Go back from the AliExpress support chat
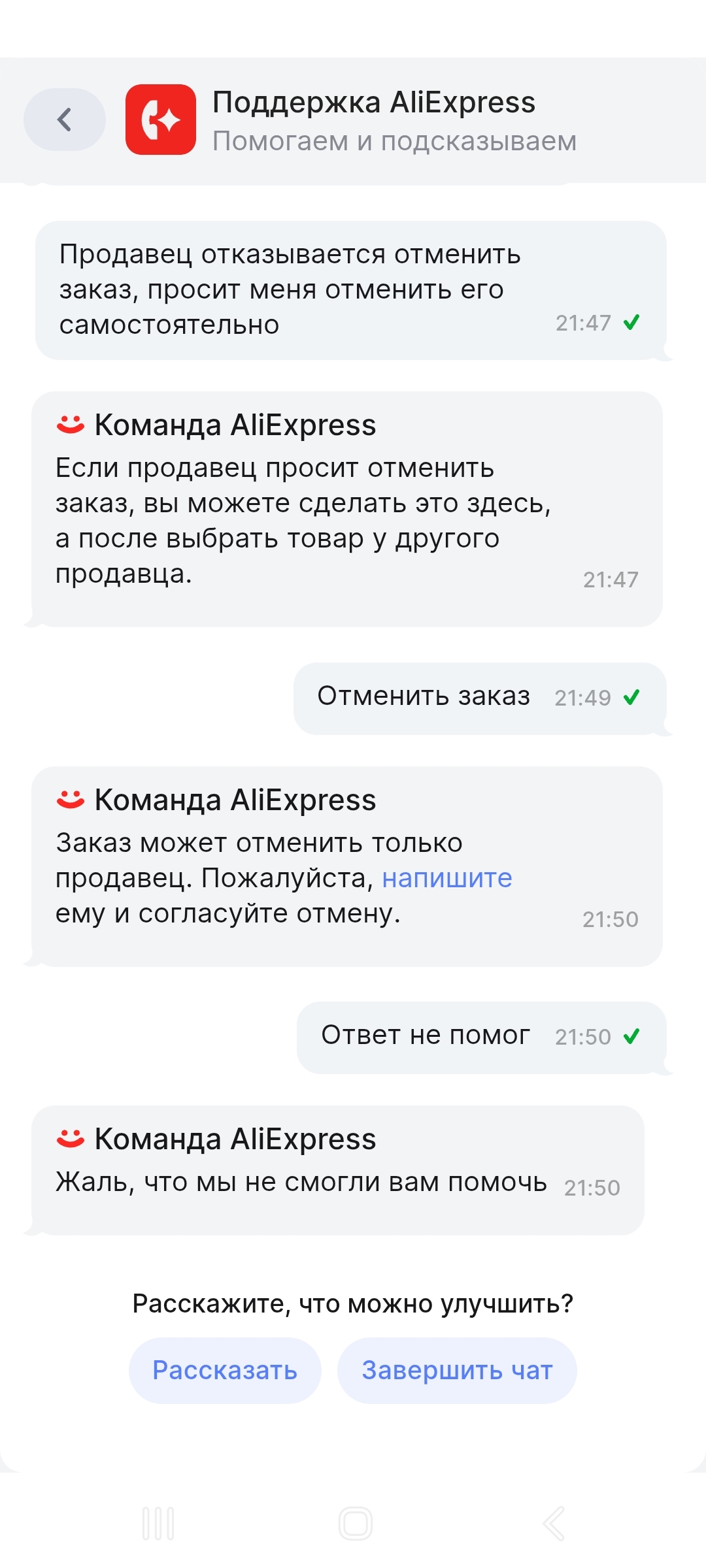706x1568 pixels. click(64, 120)
